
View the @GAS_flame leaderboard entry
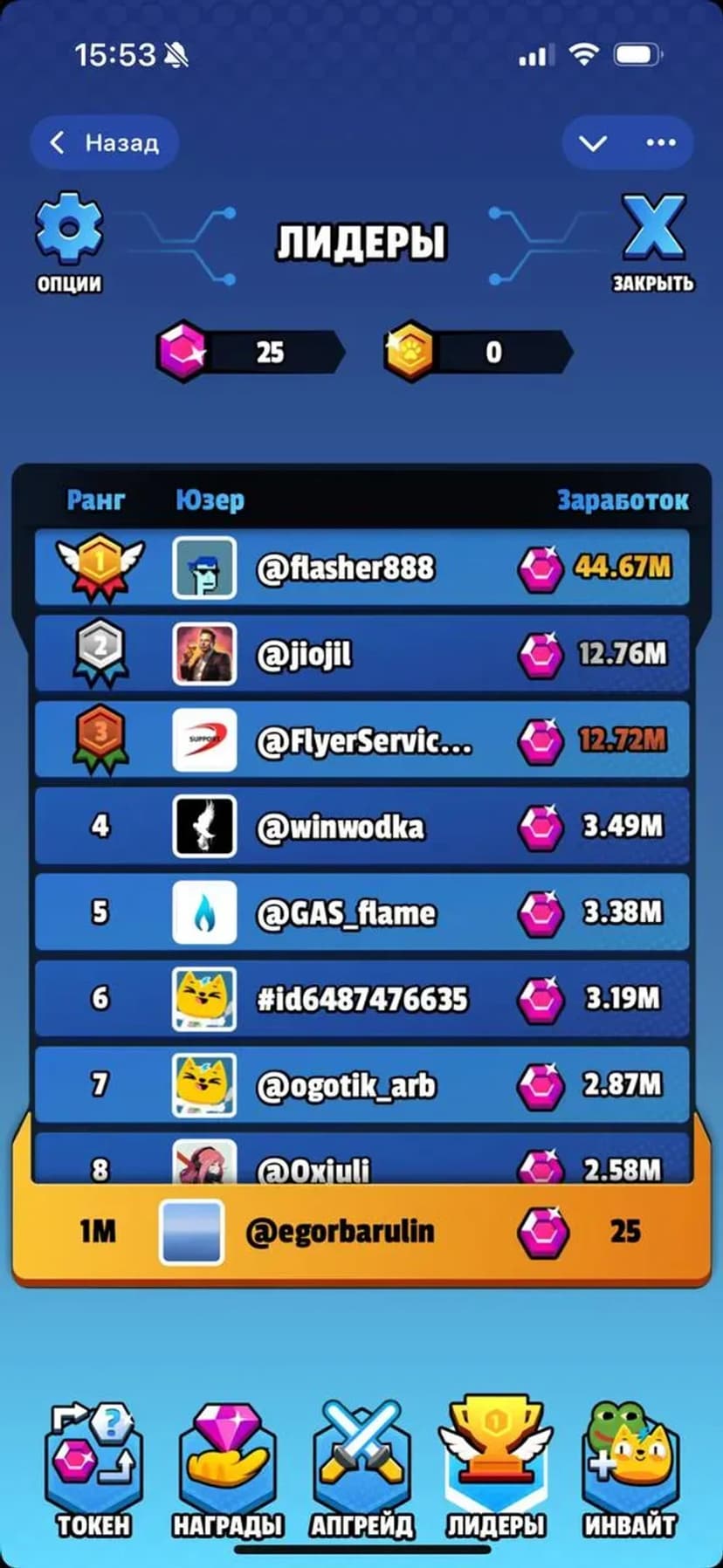click(x=361, y=912)
